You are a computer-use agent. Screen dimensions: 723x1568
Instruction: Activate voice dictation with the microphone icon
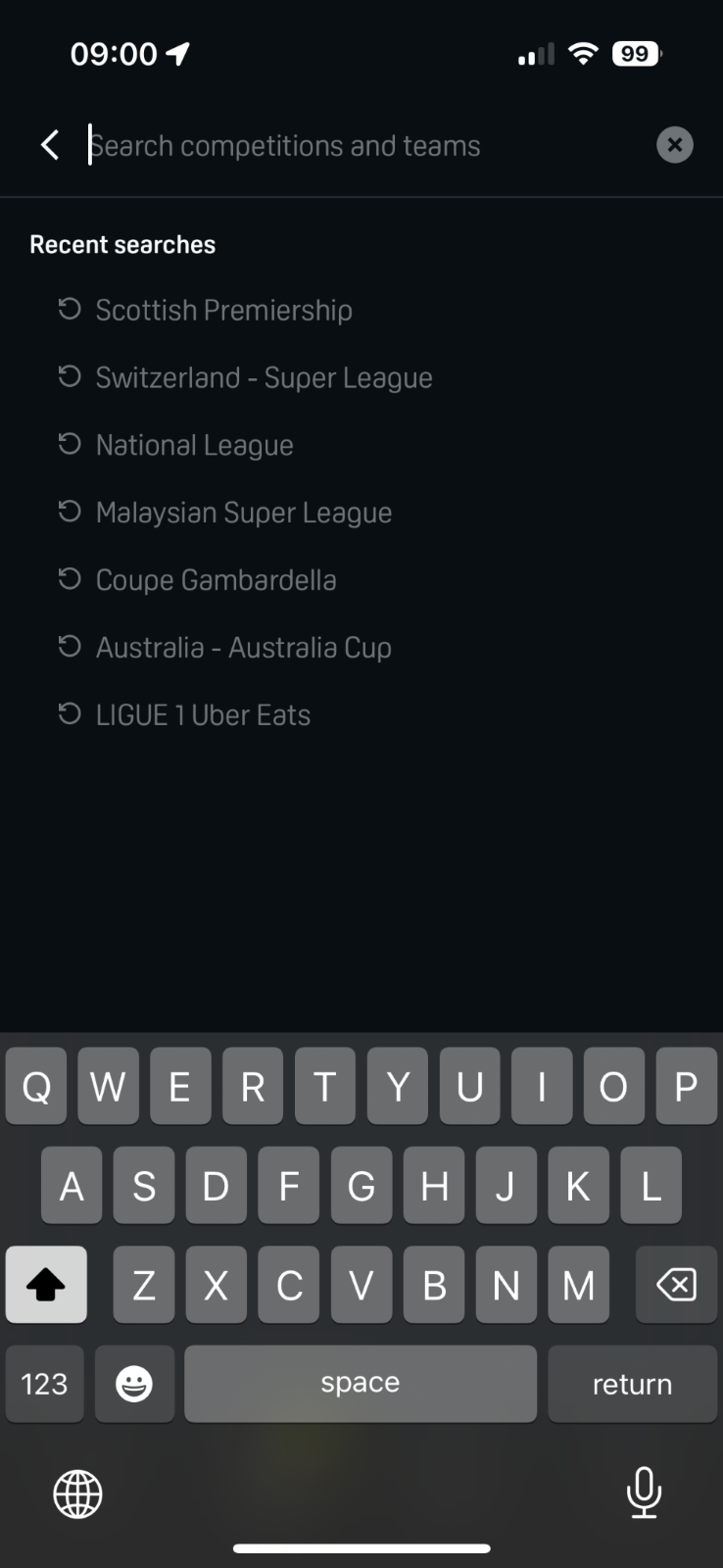pyautogui.click(x=644, y=1494)
